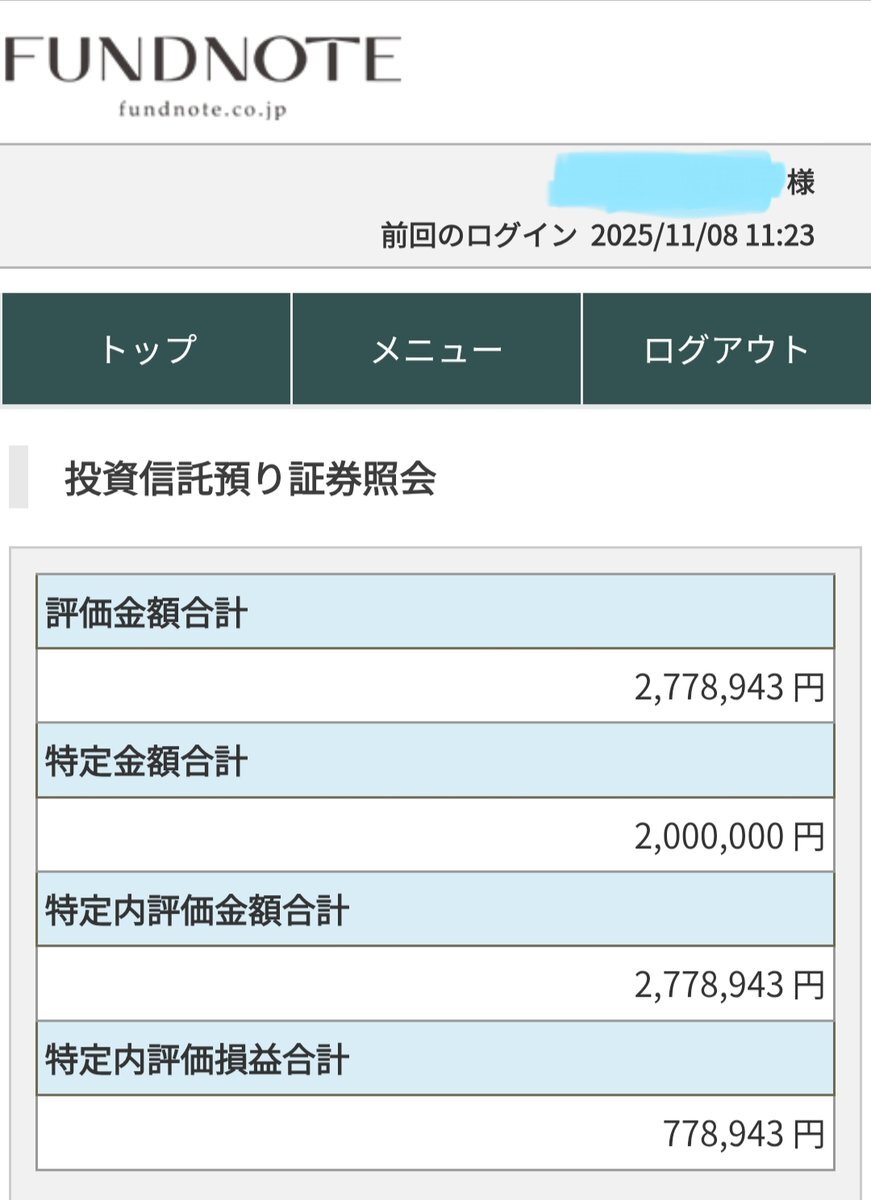Image resolution: width=871 pixels, height=1200 pixels.
Task: Go to the トップ page
Action: tap(146, 349)
